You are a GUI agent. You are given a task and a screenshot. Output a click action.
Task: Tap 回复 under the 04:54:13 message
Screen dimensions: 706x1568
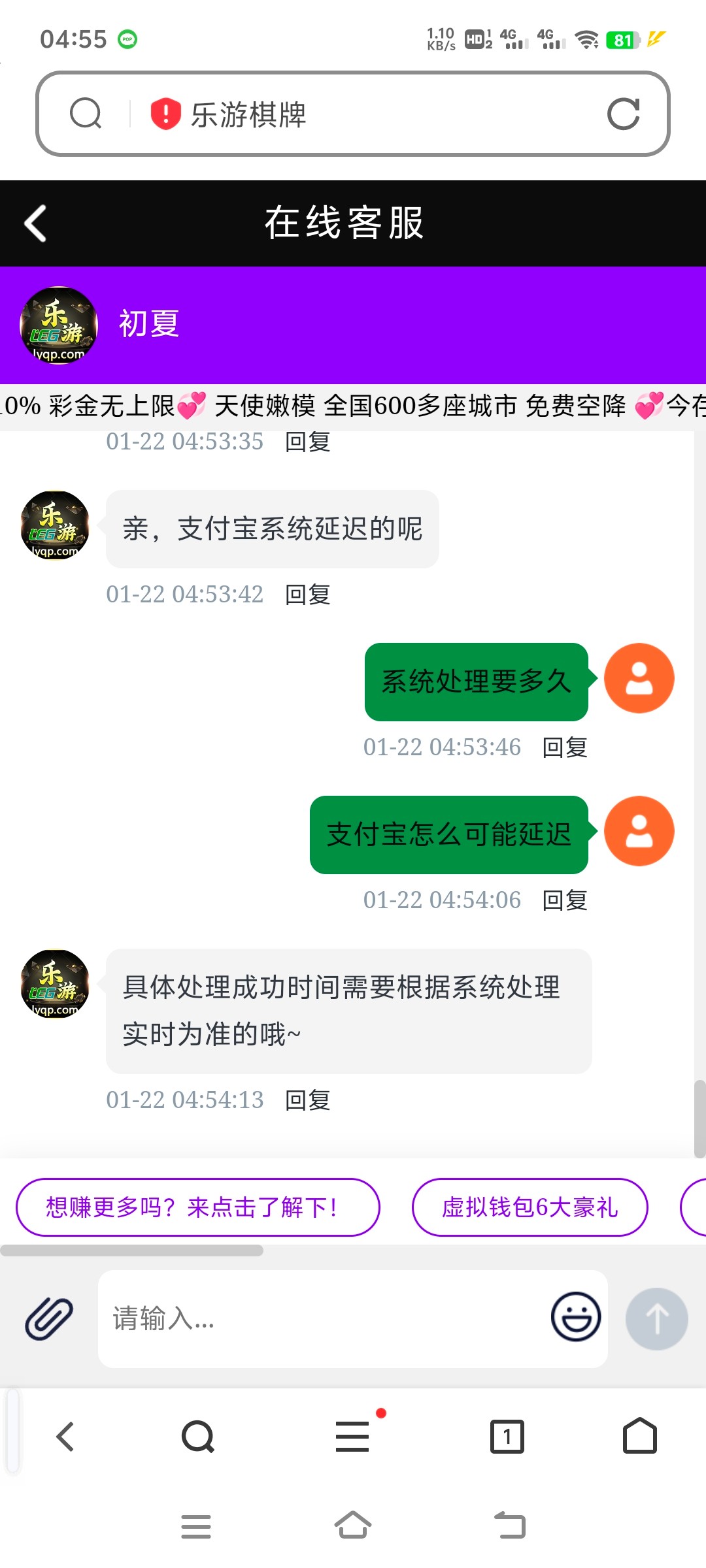[307, 1100]
